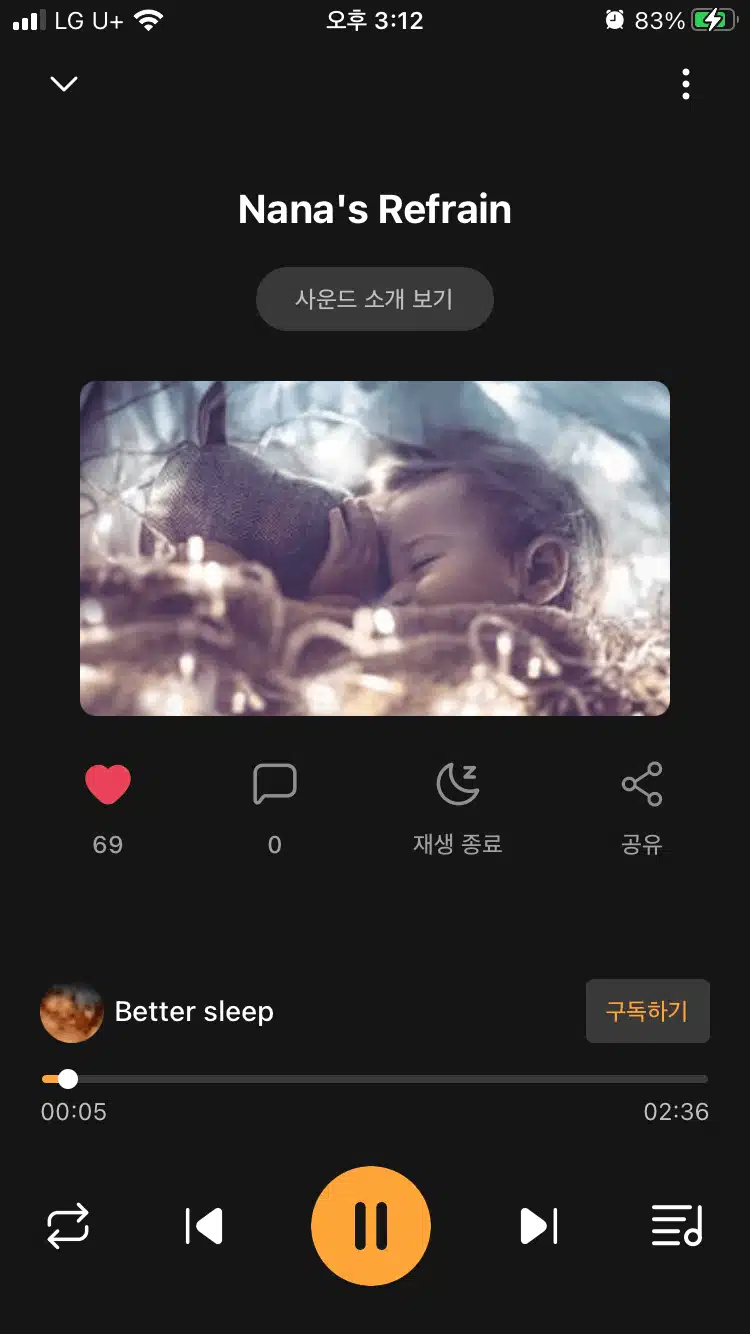Toggle the repeat mode icon

click(x=68, y=1226)
